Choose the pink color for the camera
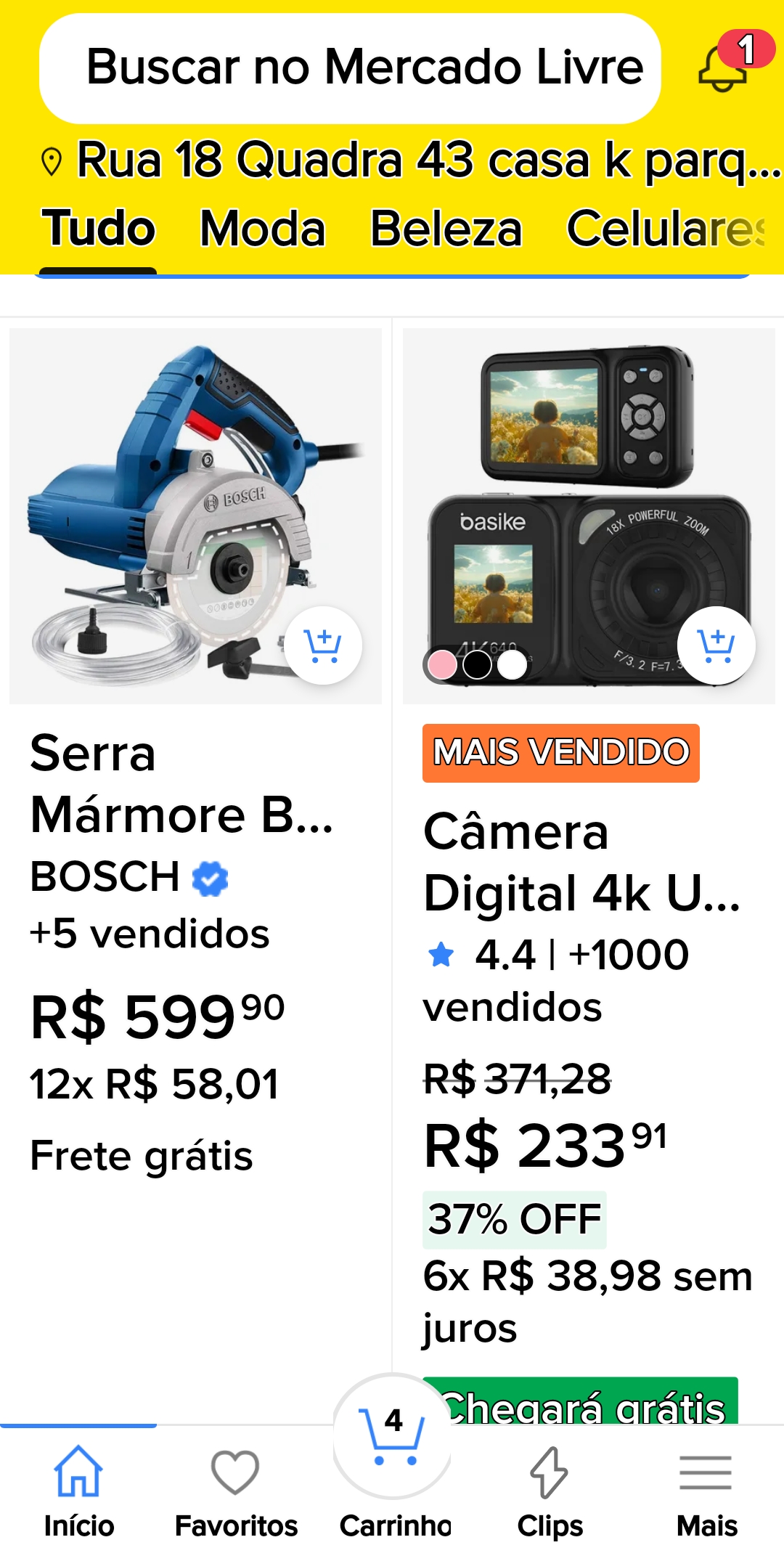This screenshot has height=1561, width=784. (x=442, y=665)
